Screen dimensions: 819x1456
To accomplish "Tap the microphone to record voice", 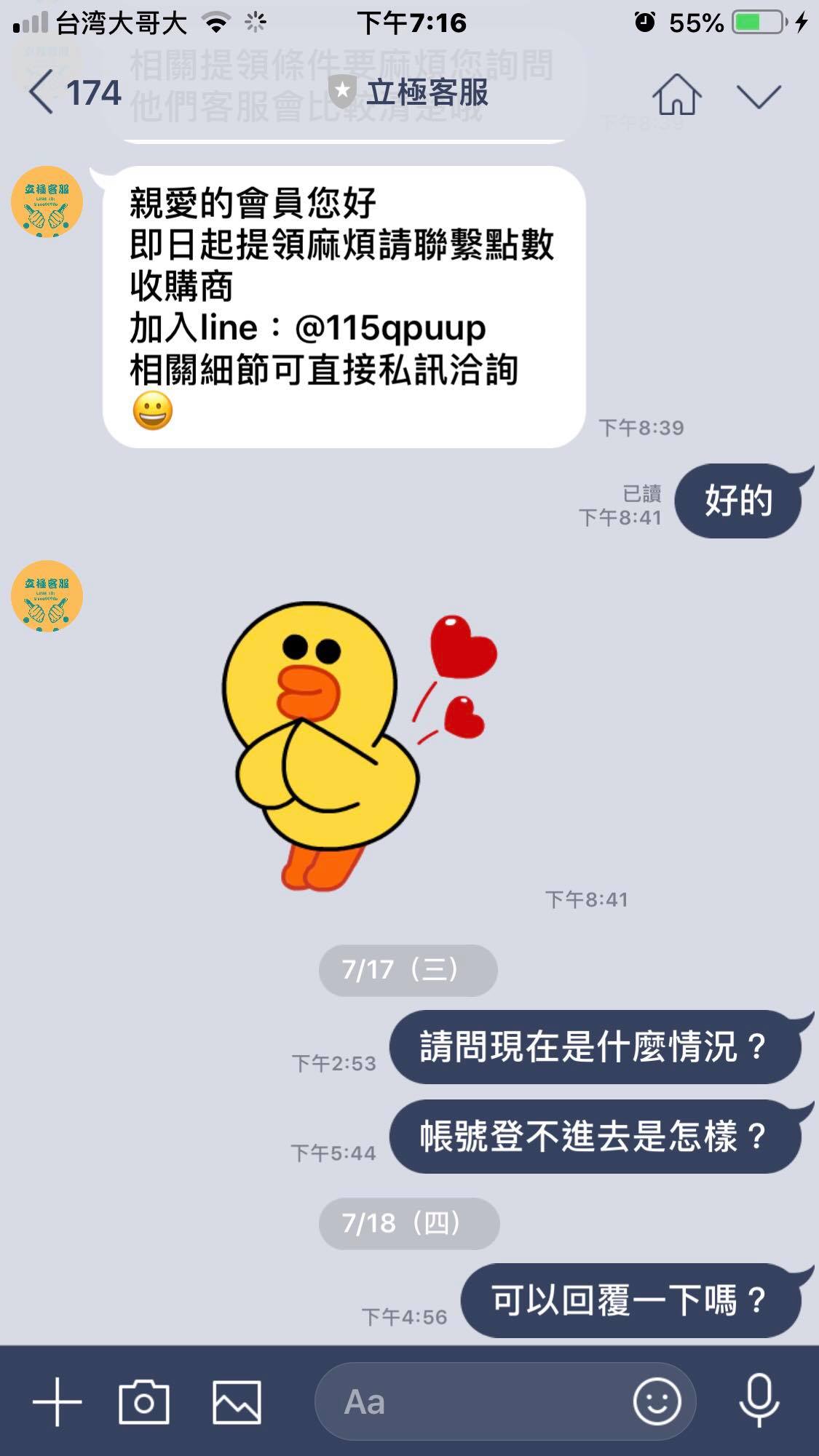I will click(x=759, y=1401).
